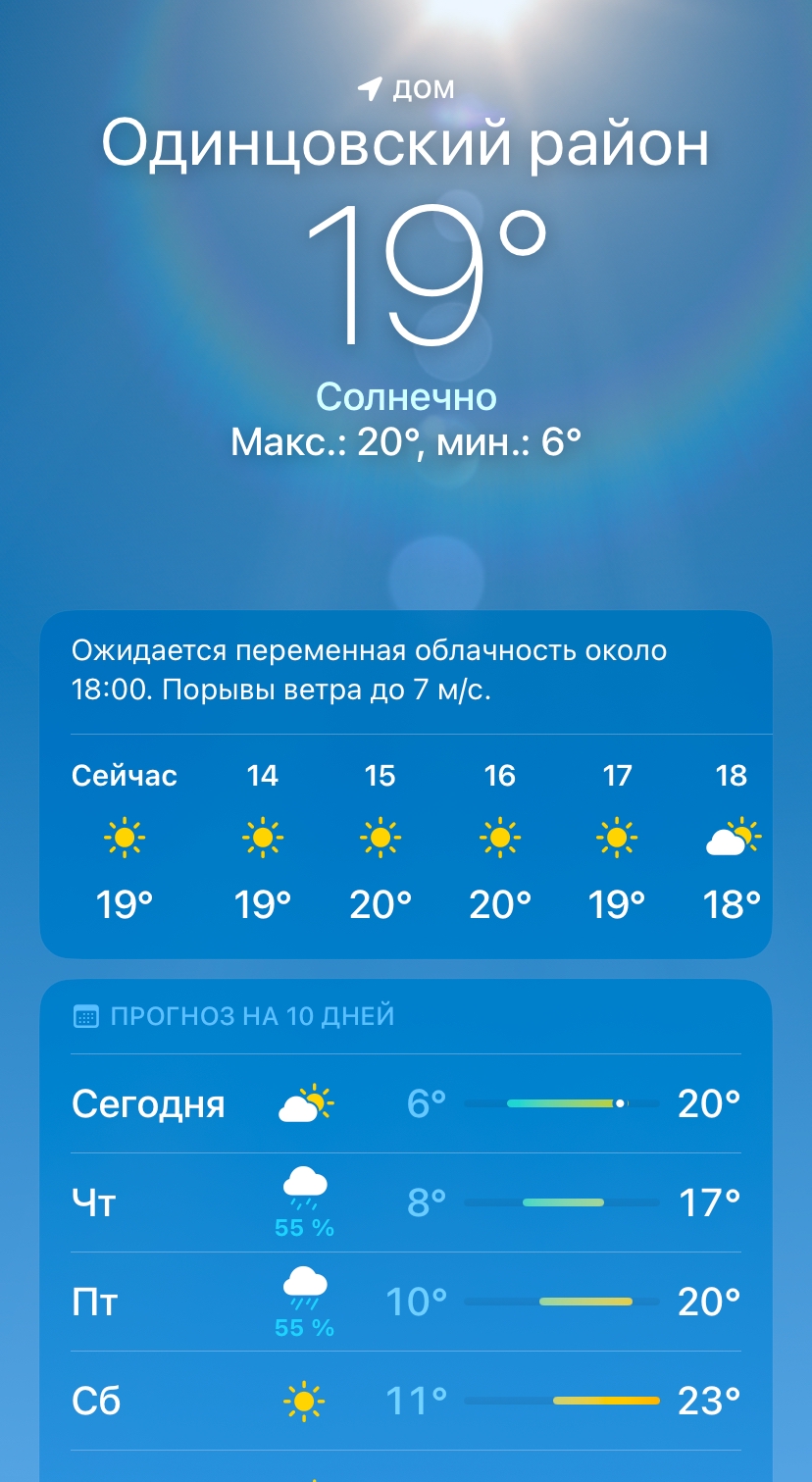Screen dimensions: 812x1482
Task: Open the Сб forecast row
Action: pos(406,1402)
